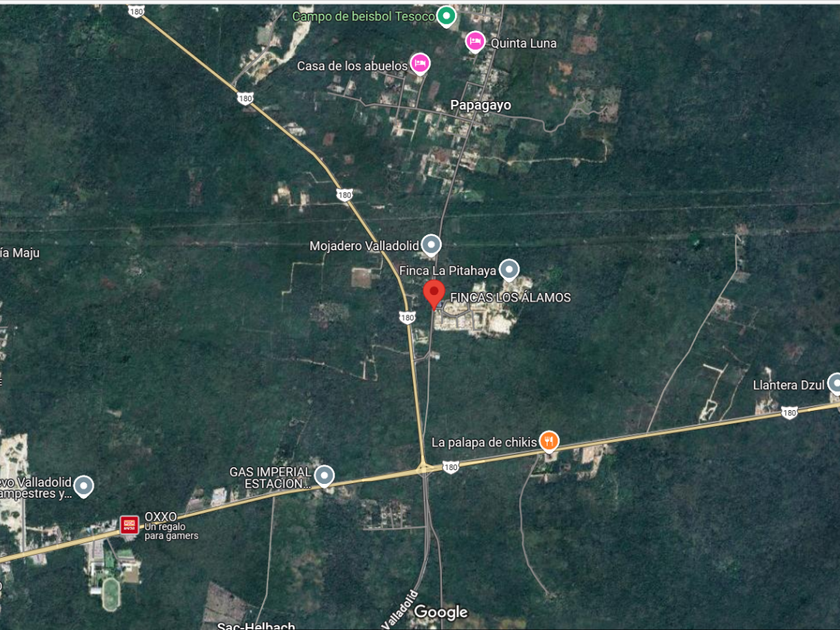Viewport: 840px width, 630px height.
Task: View La palapa de chikis restaurant pin
Action: [x=548, y=440]
